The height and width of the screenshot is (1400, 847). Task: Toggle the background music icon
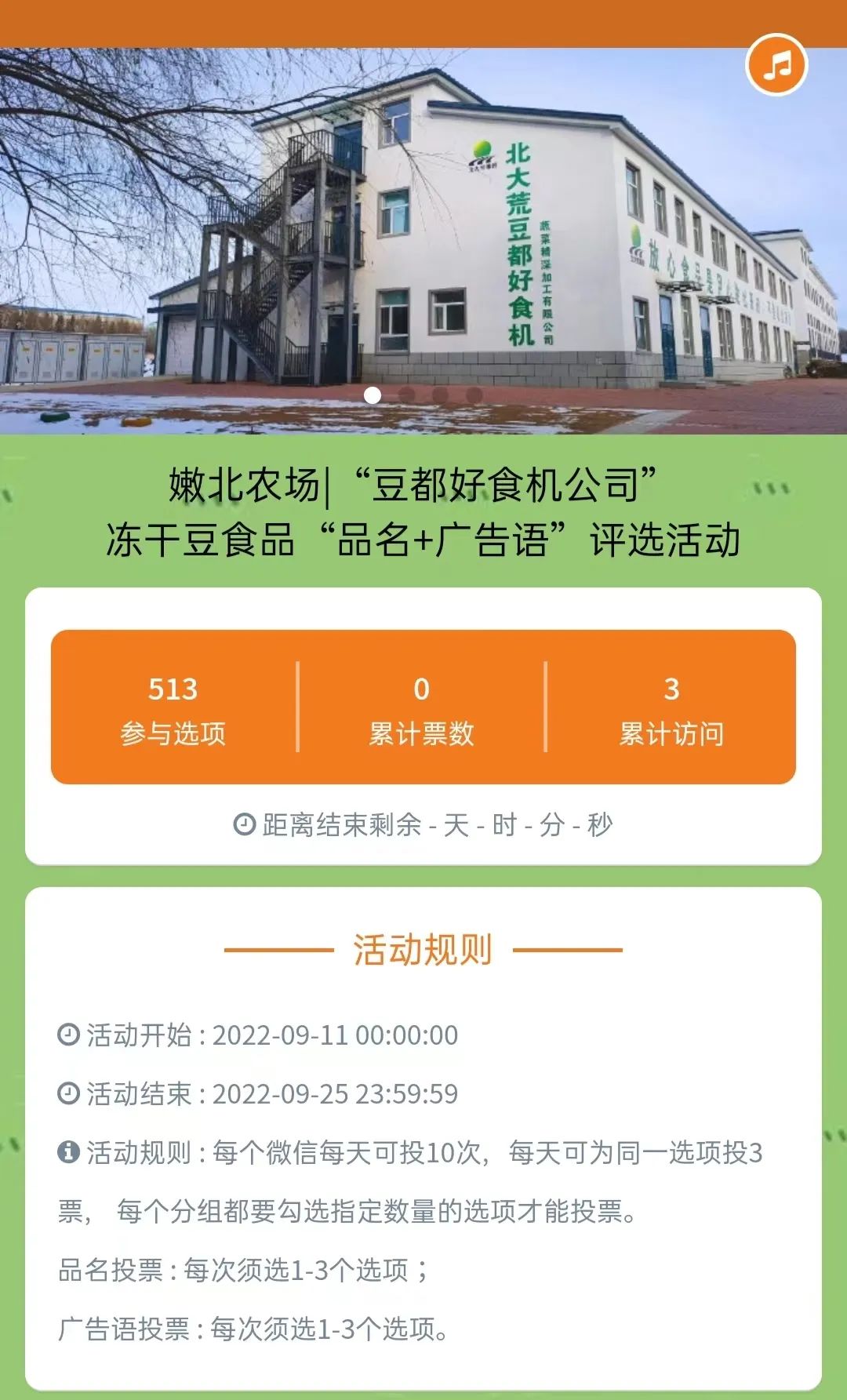pyautogui.click(x=776, y=65)
